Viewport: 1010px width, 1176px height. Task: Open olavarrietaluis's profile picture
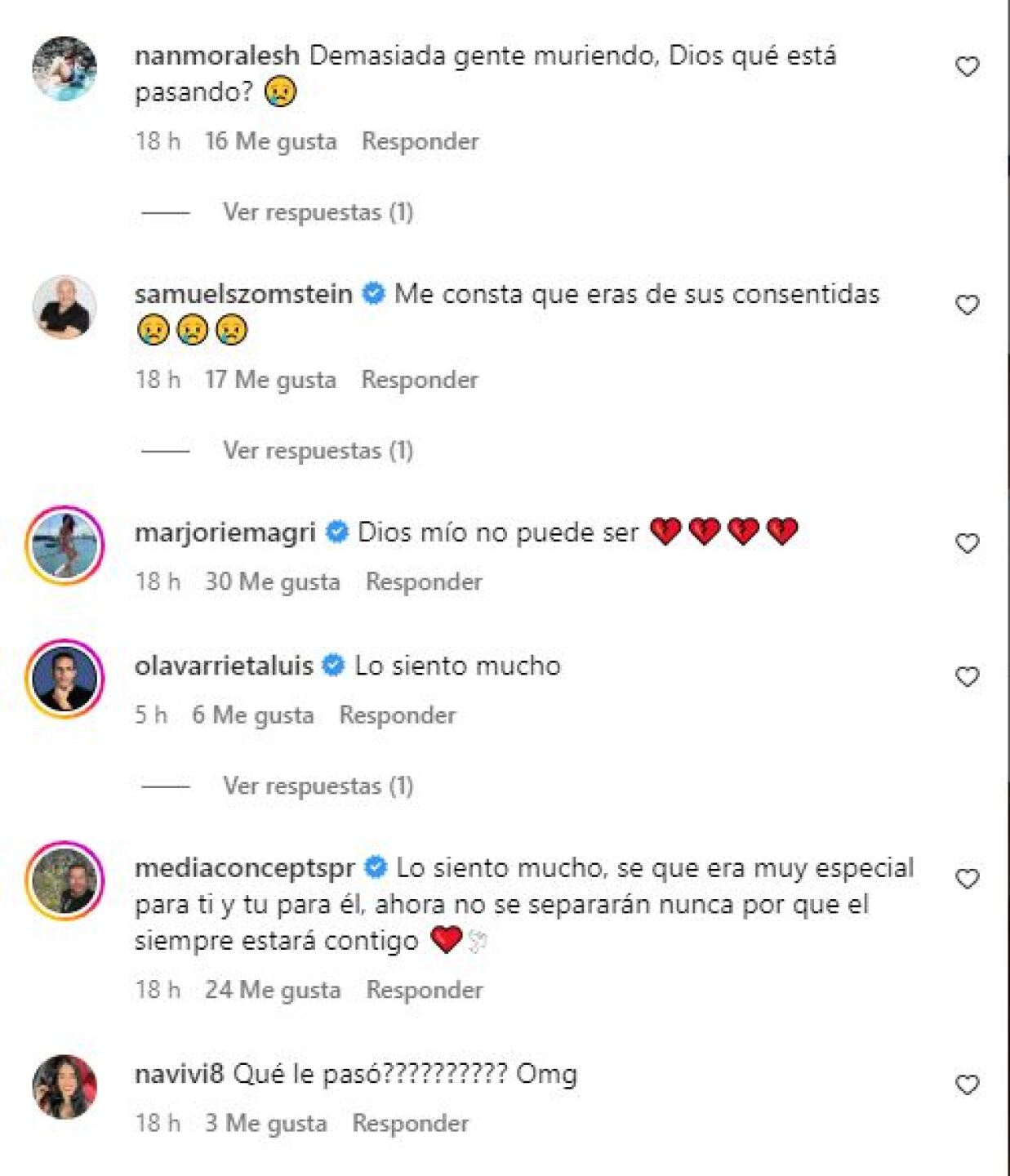coord(65,679)
